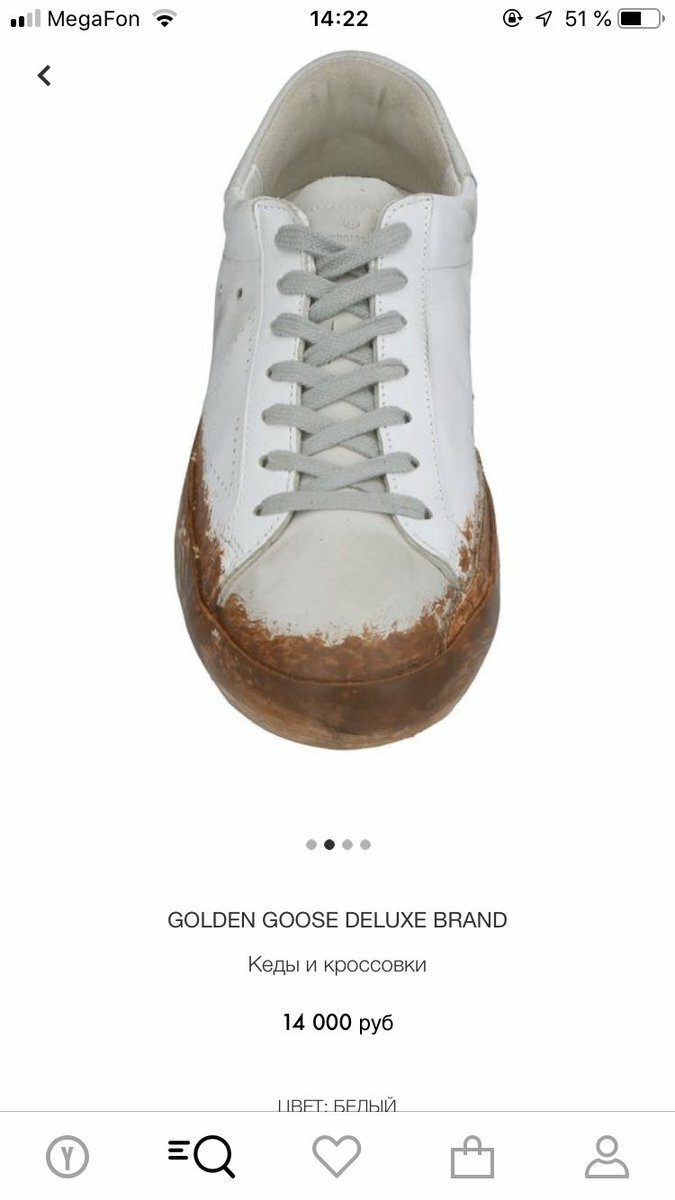Open the search and menu tab

click(201, 1157)
